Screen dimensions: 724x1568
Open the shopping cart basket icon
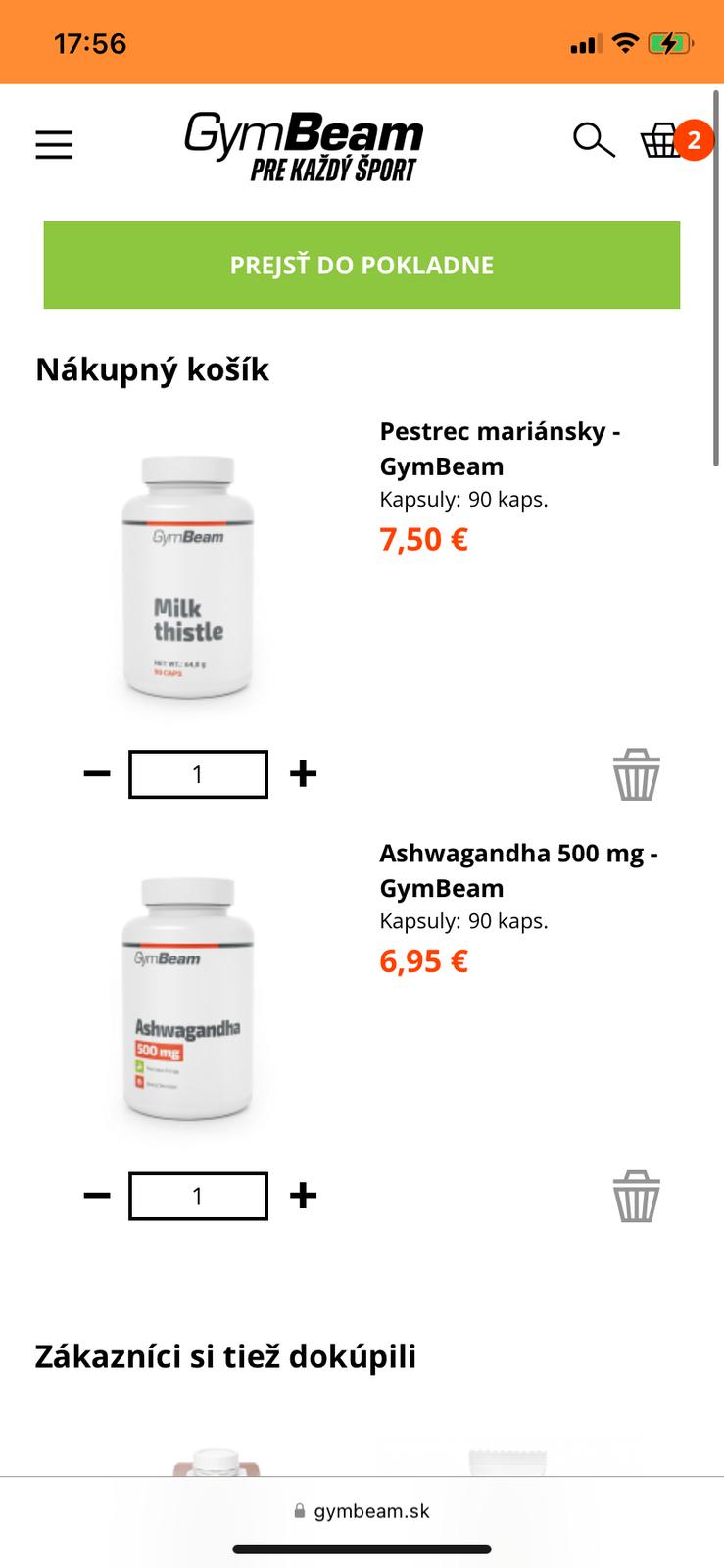pos(662,140)
